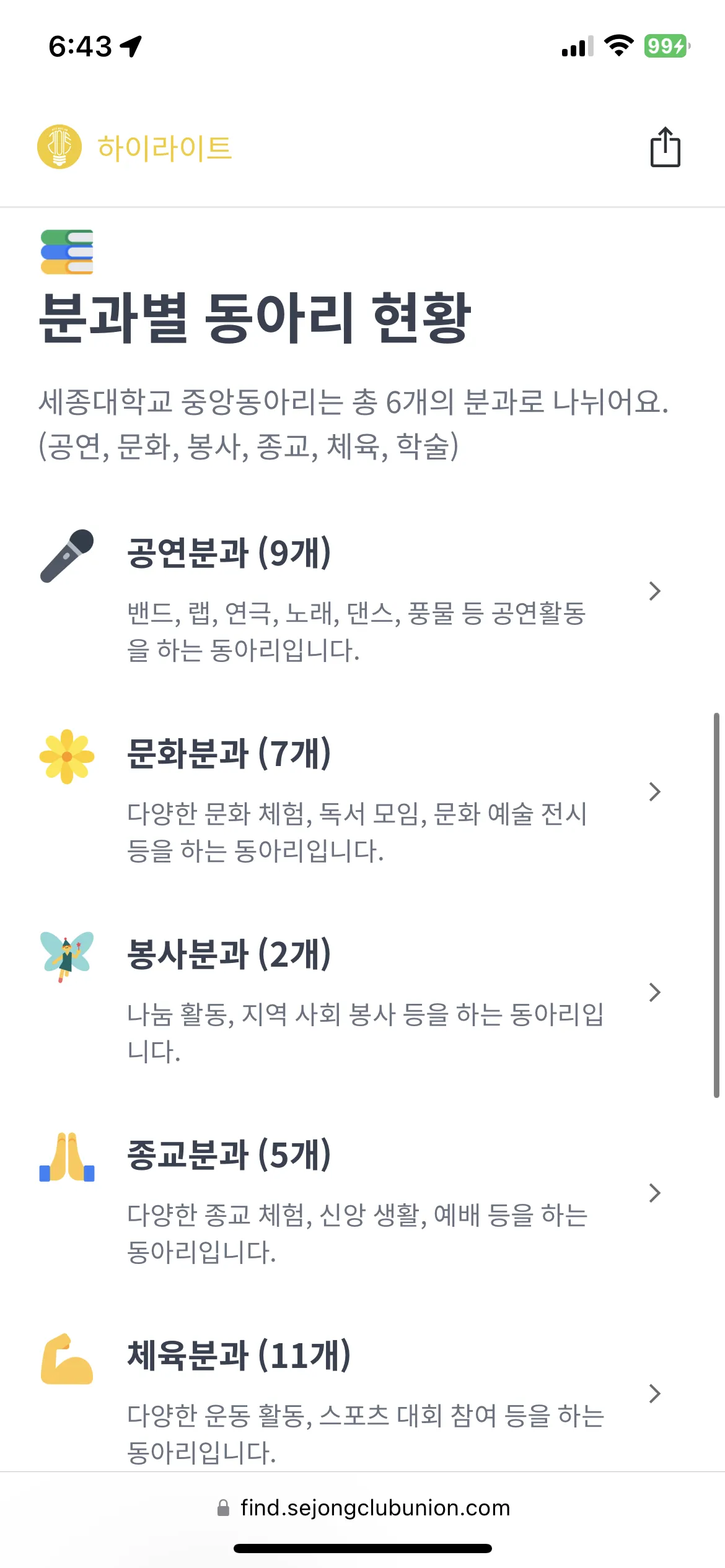Tap the praying hands icon for 종교분과
This screenshot has width=725, height=1568.
coord(66,1158)
